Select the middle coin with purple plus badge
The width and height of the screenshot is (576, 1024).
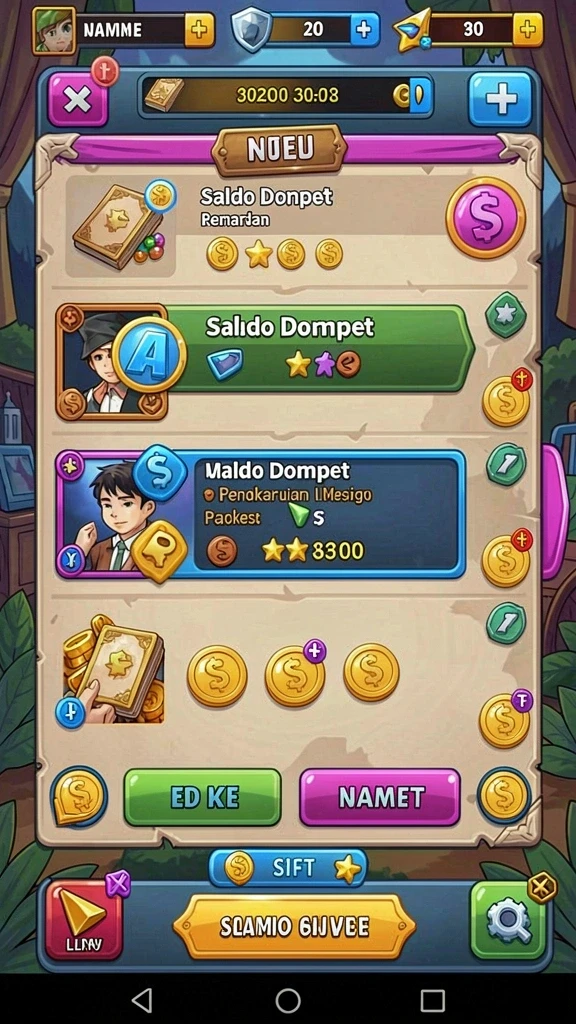coord(295,675)
